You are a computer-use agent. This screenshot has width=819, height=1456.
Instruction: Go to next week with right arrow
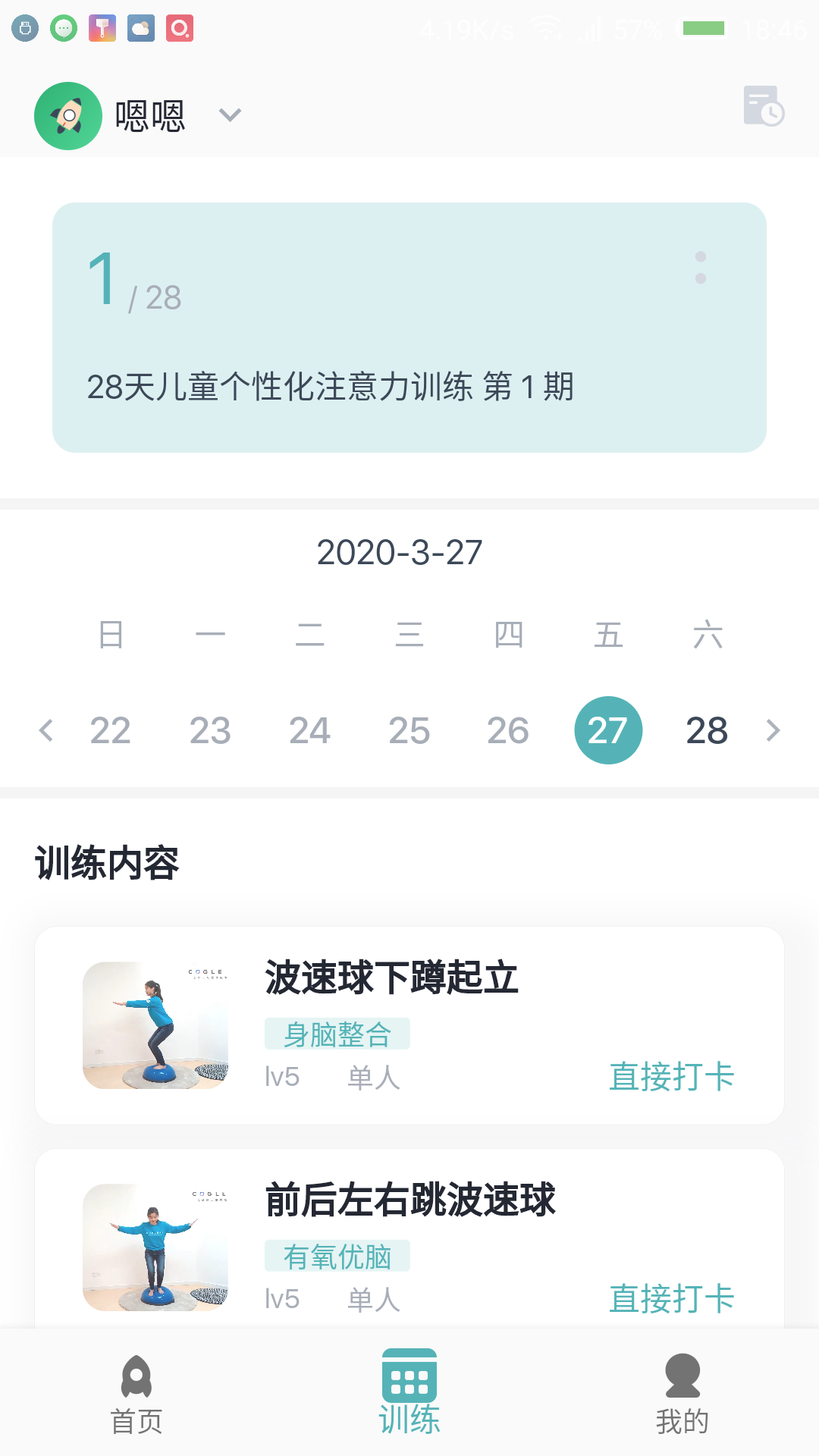tap(773, 729)
